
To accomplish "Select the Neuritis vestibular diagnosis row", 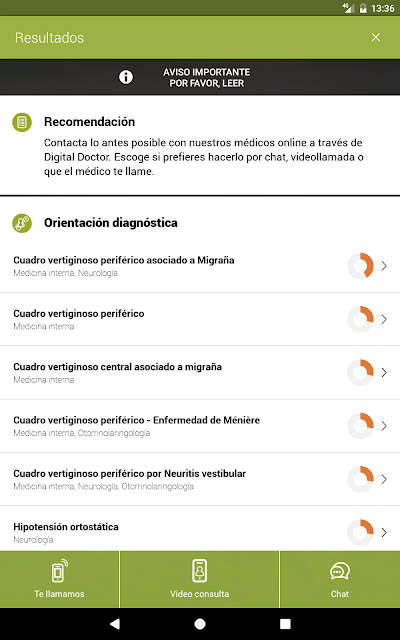I will [x=200, y=479].
